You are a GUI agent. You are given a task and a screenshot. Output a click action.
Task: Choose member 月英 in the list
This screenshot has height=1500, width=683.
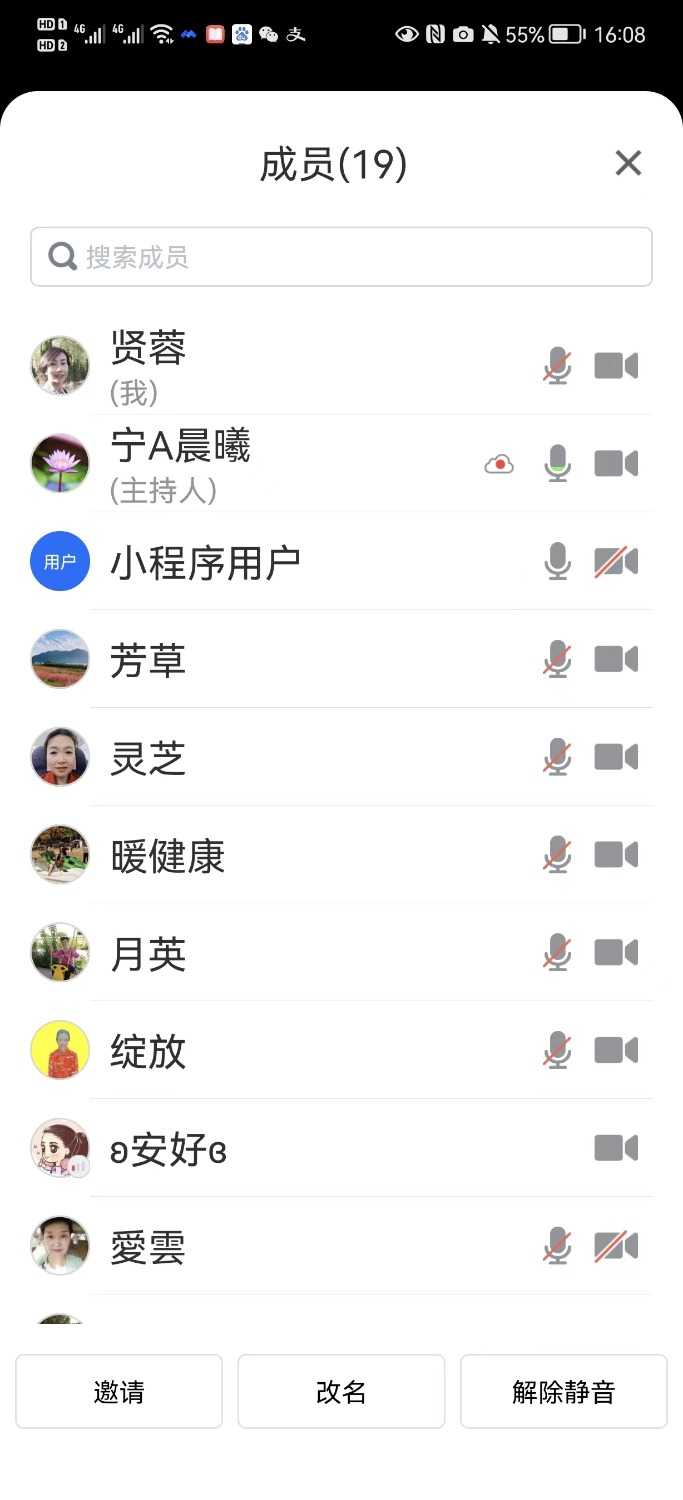click(300, 954)
